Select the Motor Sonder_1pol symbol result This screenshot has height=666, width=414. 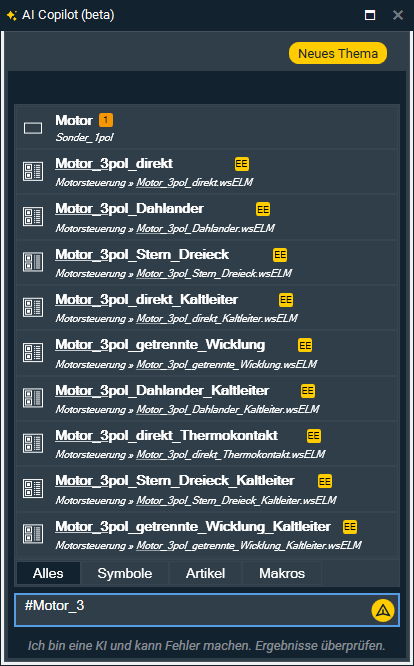pos(207,127)
